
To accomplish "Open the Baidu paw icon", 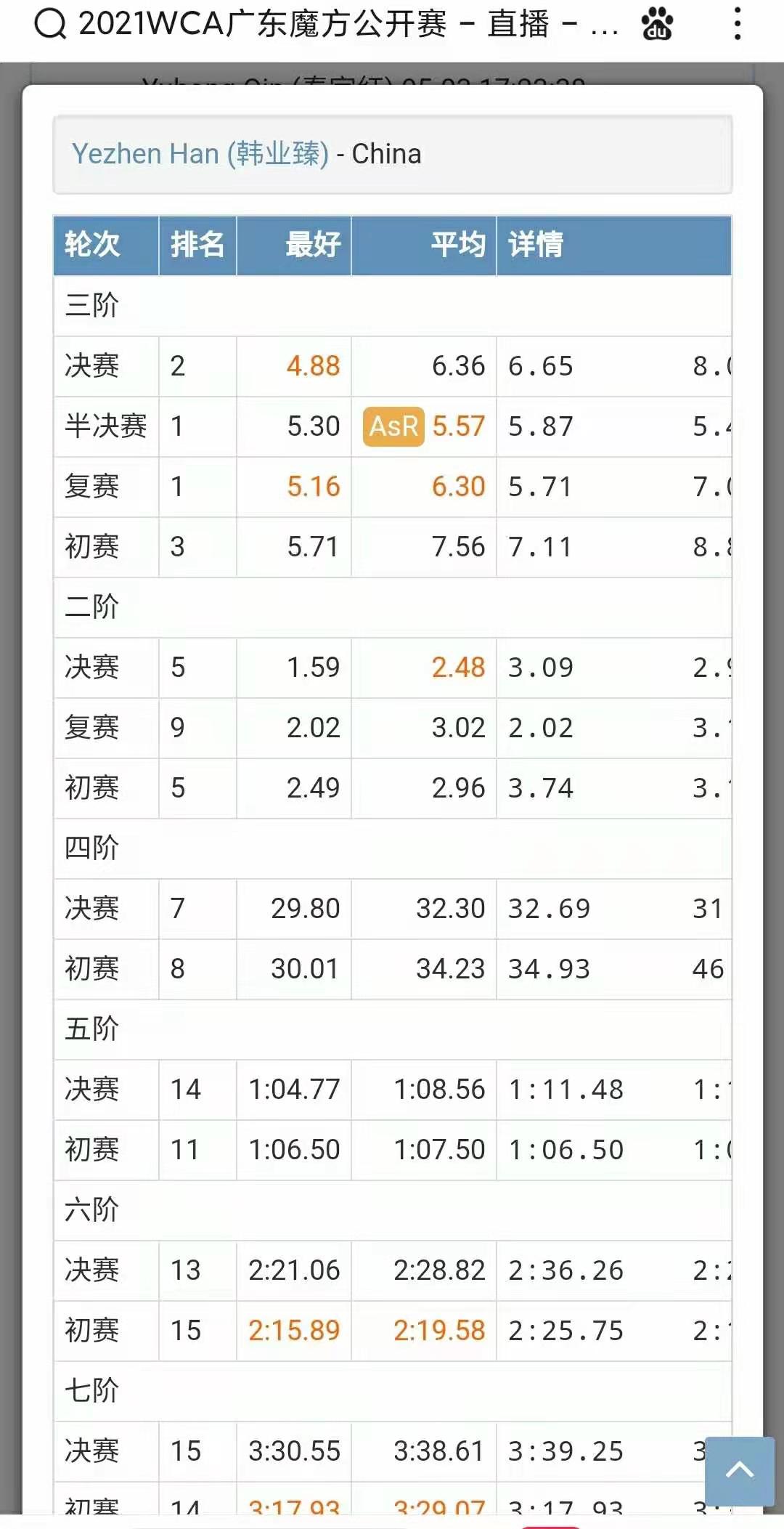I will pyautogui.click(x=657, y=23).
